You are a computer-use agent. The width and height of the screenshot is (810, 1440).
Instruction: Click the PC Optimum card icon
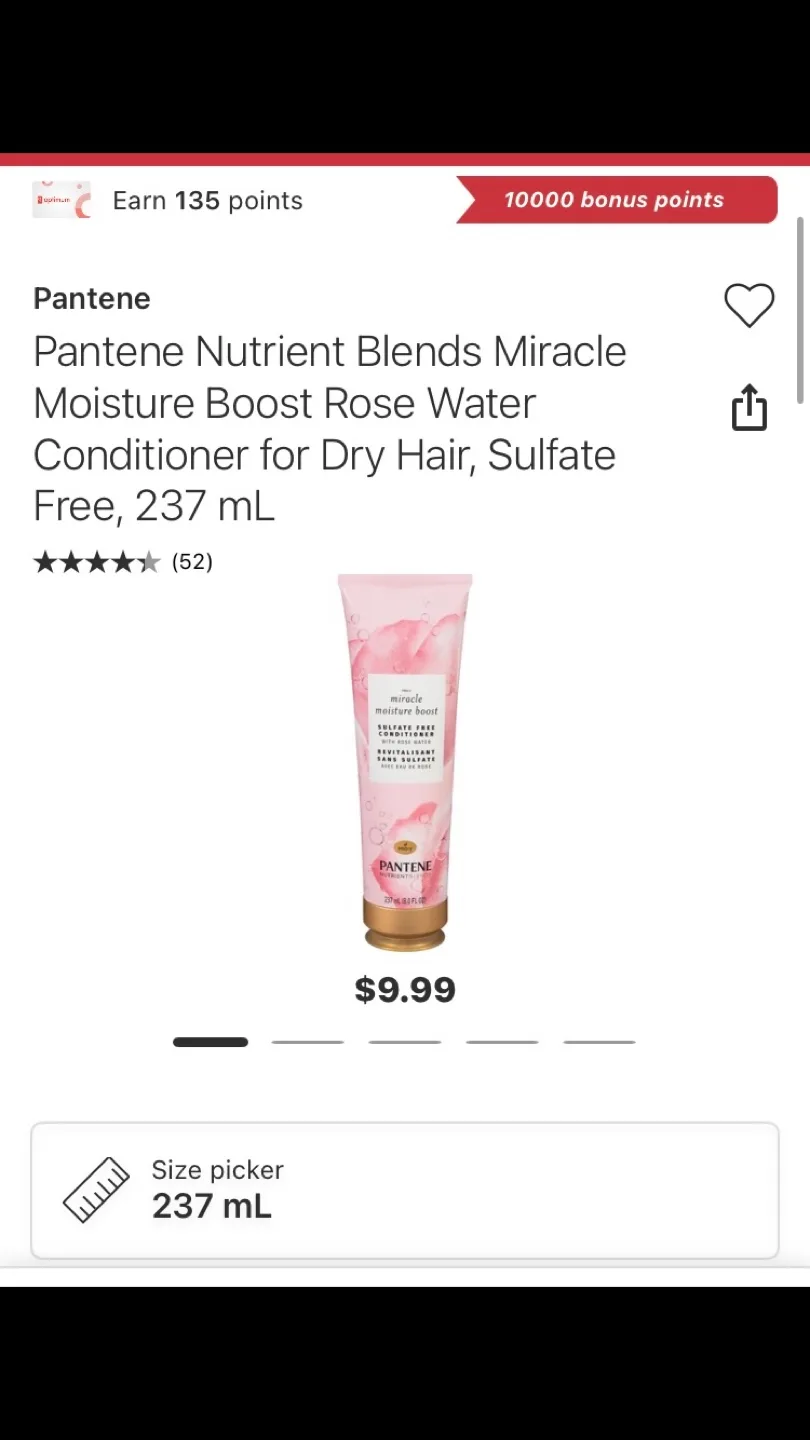[x=60, y=200]
